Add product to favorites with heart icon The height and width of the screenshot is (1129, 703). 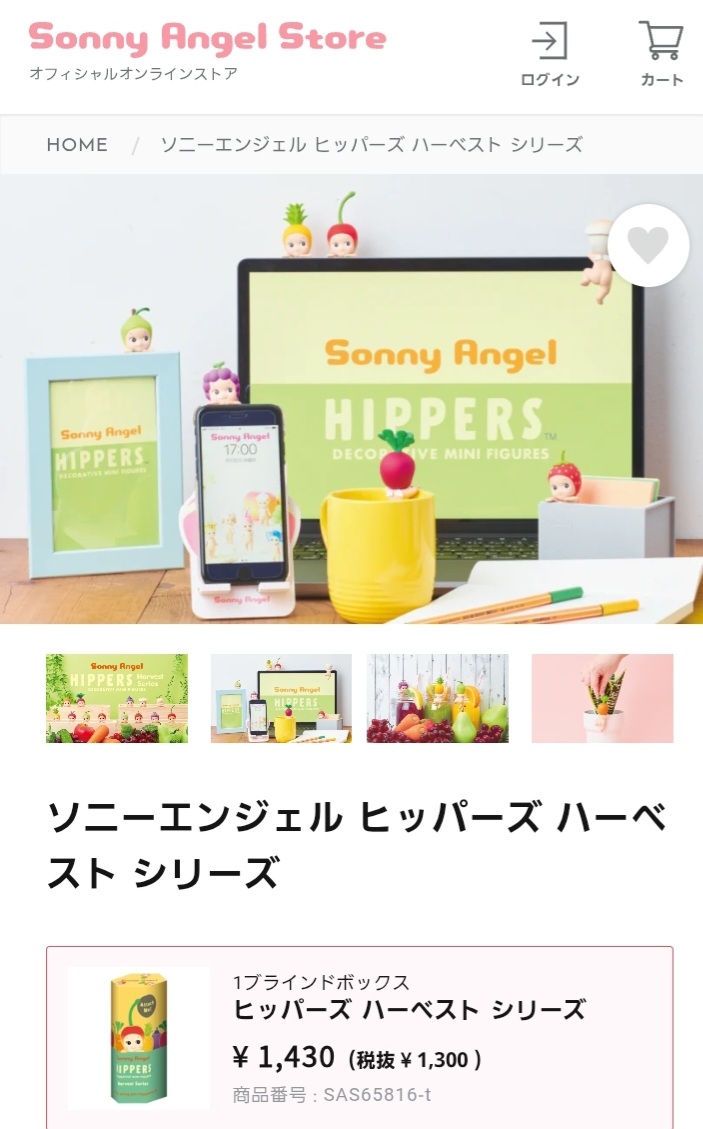point(648,245)
